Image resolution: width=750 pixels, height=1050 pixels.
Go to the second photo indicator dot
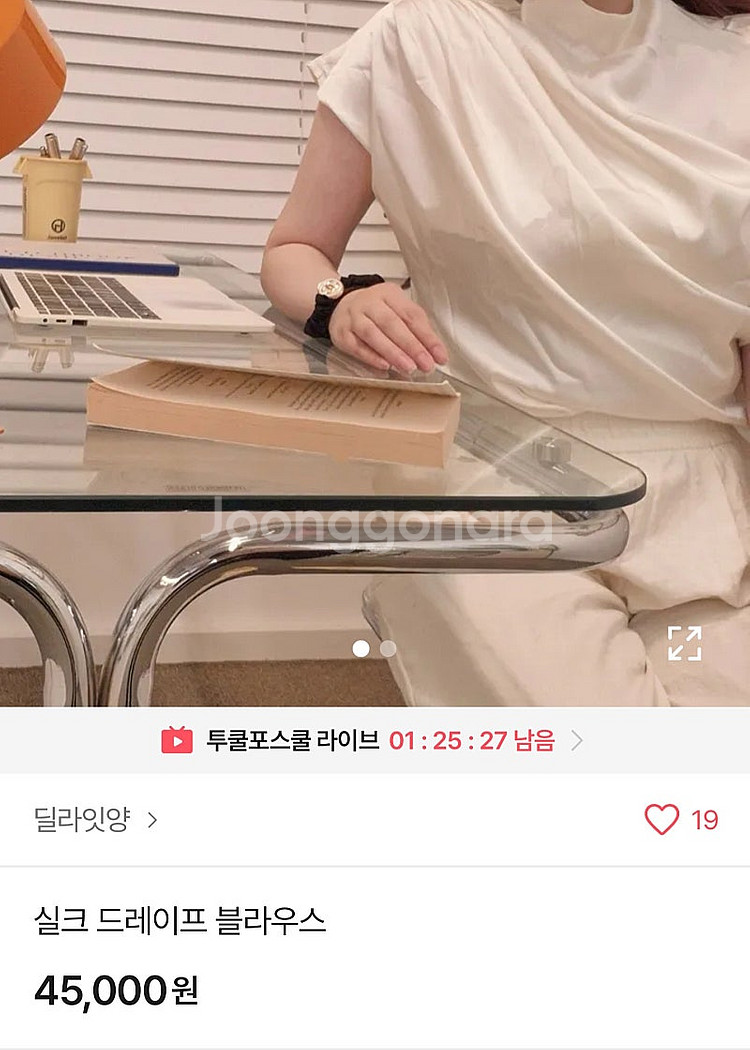[x=388, y=648]
